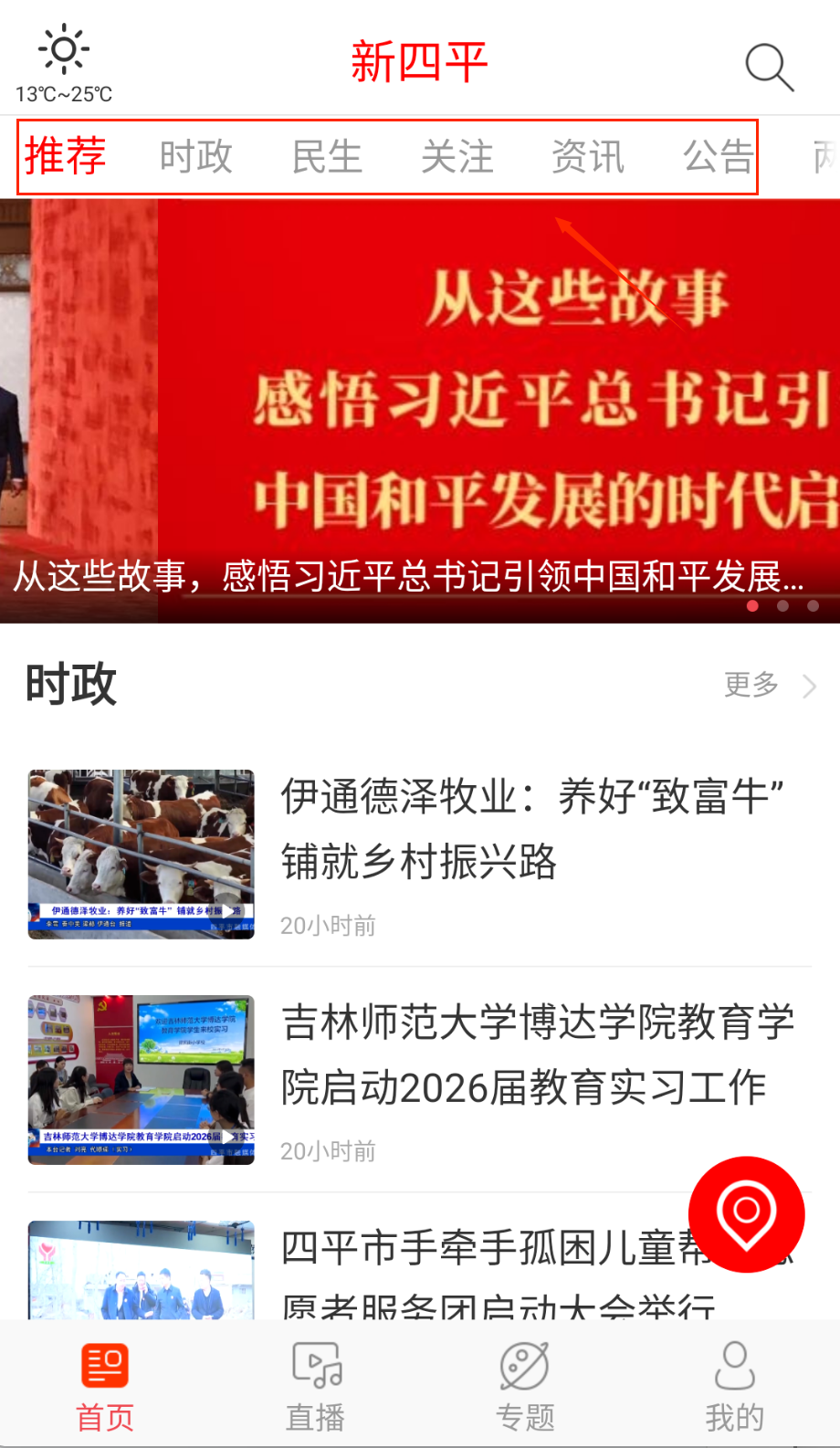Open the 我的 profile tab
The width and height of the screenshot is (840, 1448).
[734, 1386]
